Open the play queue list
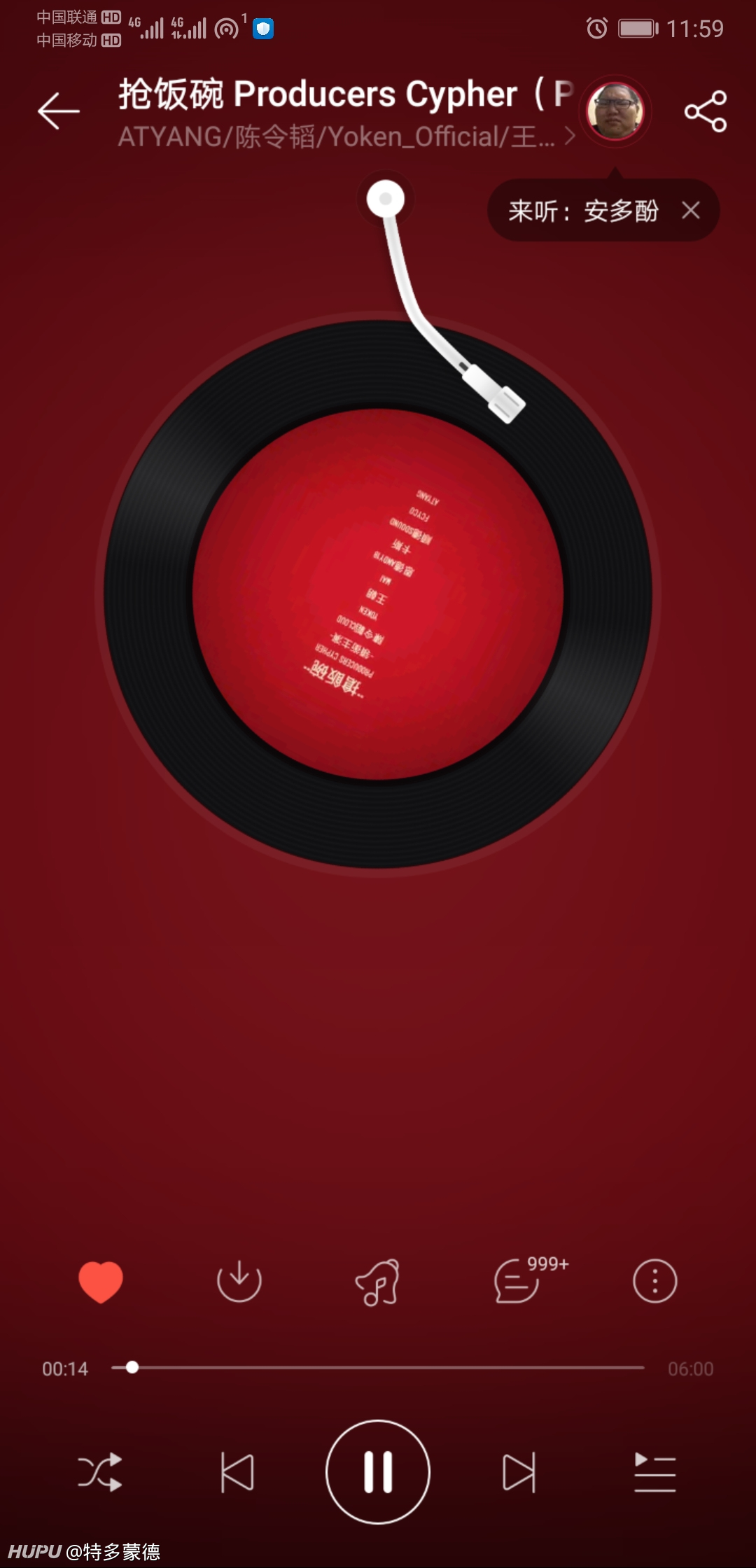The height and width of the screenshot is (1568, 756). 655,1472
